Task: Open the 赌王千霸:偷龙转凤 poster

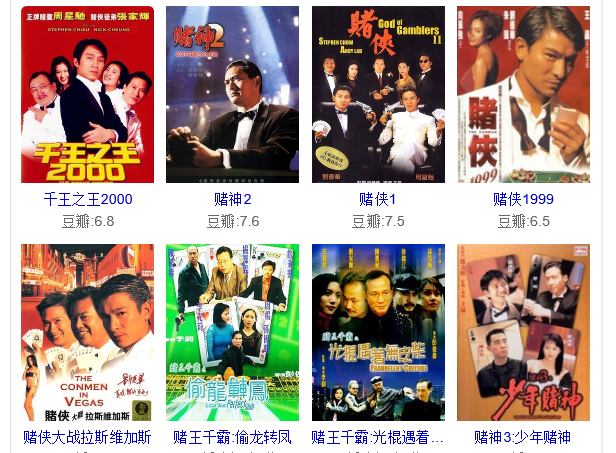Action: (232, 332)
